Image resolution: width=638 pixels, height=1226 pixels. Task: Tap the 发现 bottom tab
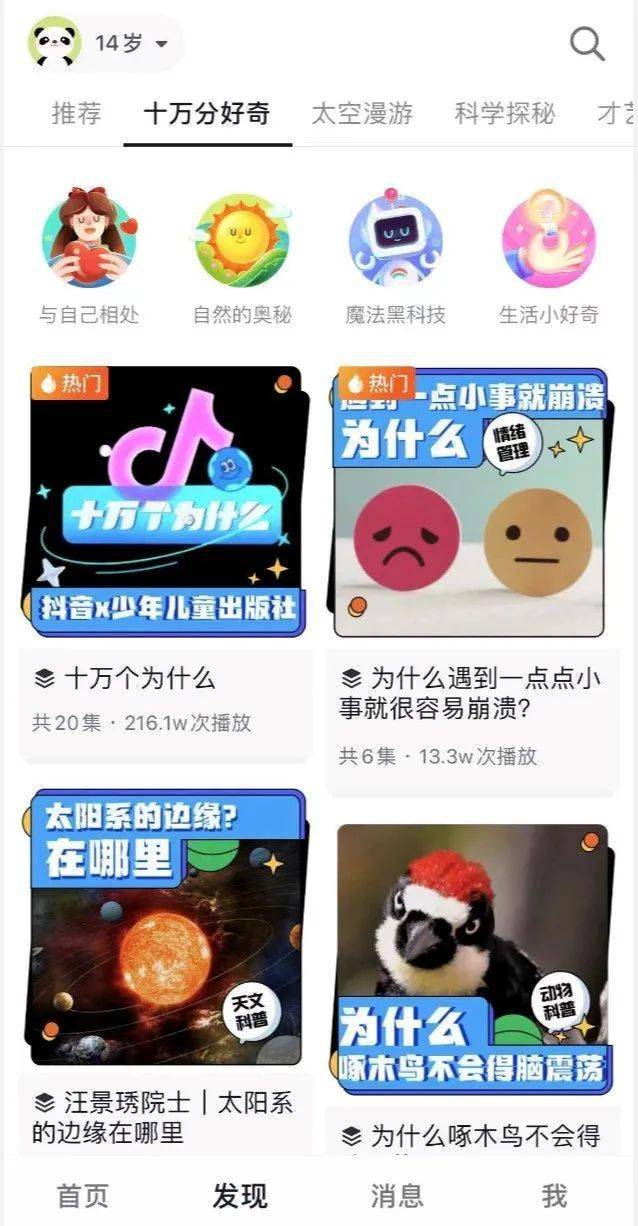[240, 1195]
